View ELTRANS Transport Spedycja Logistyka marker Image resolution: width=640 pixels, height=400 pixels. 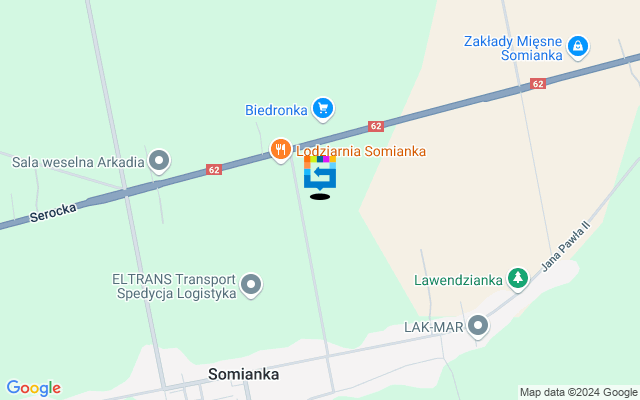click(252, 286)
